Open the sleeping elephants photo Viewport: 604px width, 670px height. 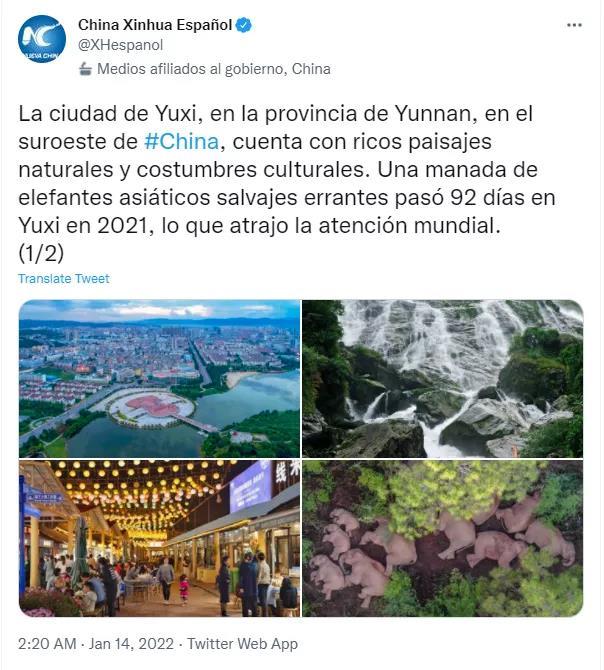tap(442, 538)
